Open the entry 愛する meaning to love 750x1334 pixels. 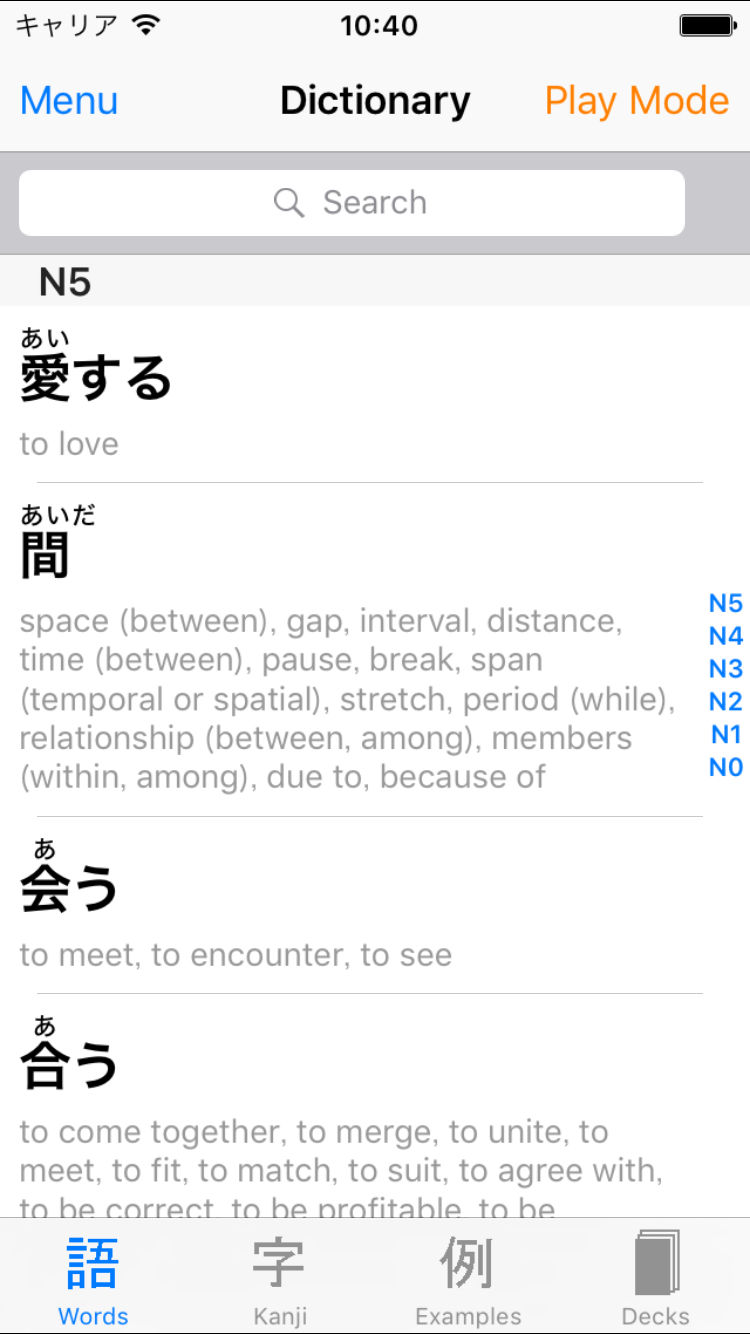tap(352, 394)
